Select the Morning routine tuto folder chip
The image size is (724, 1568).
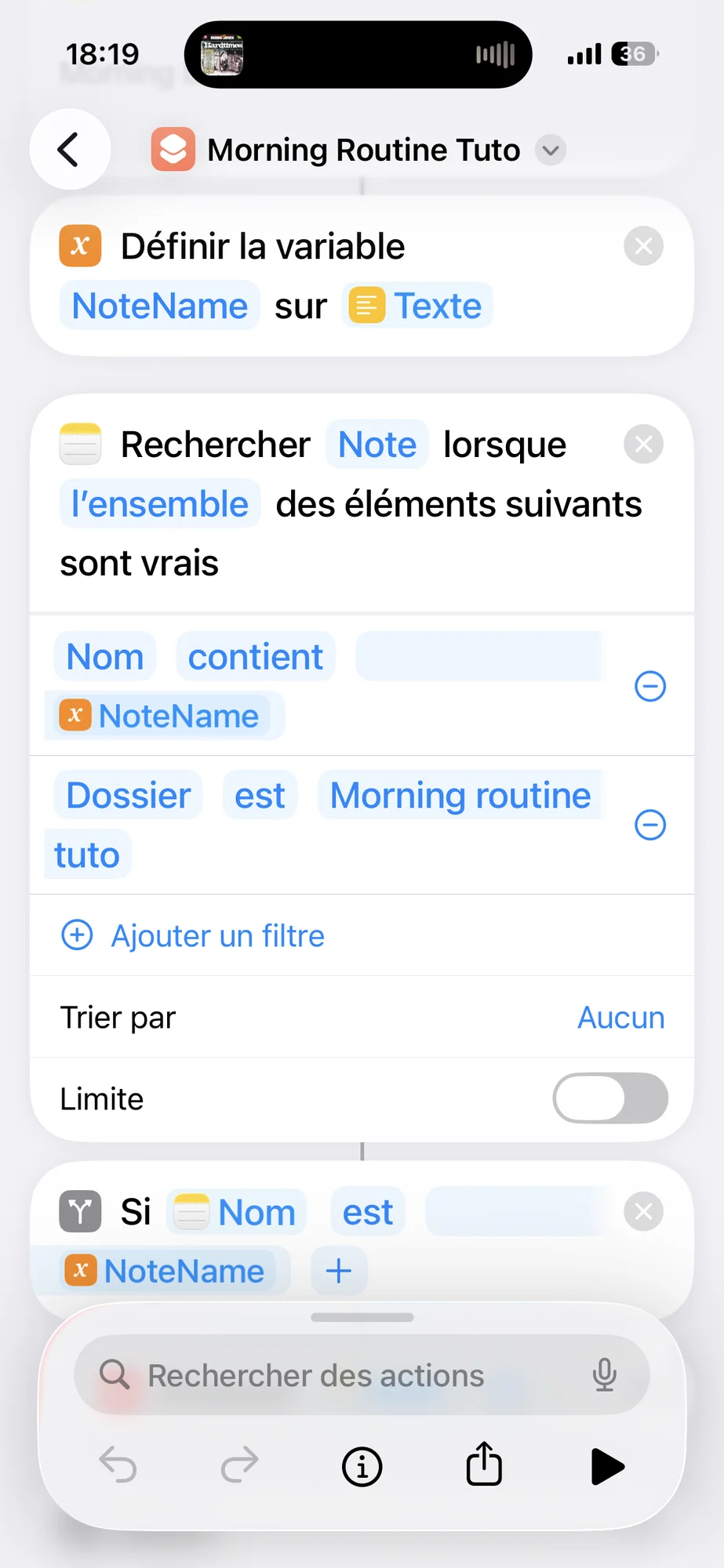[460, 796]
